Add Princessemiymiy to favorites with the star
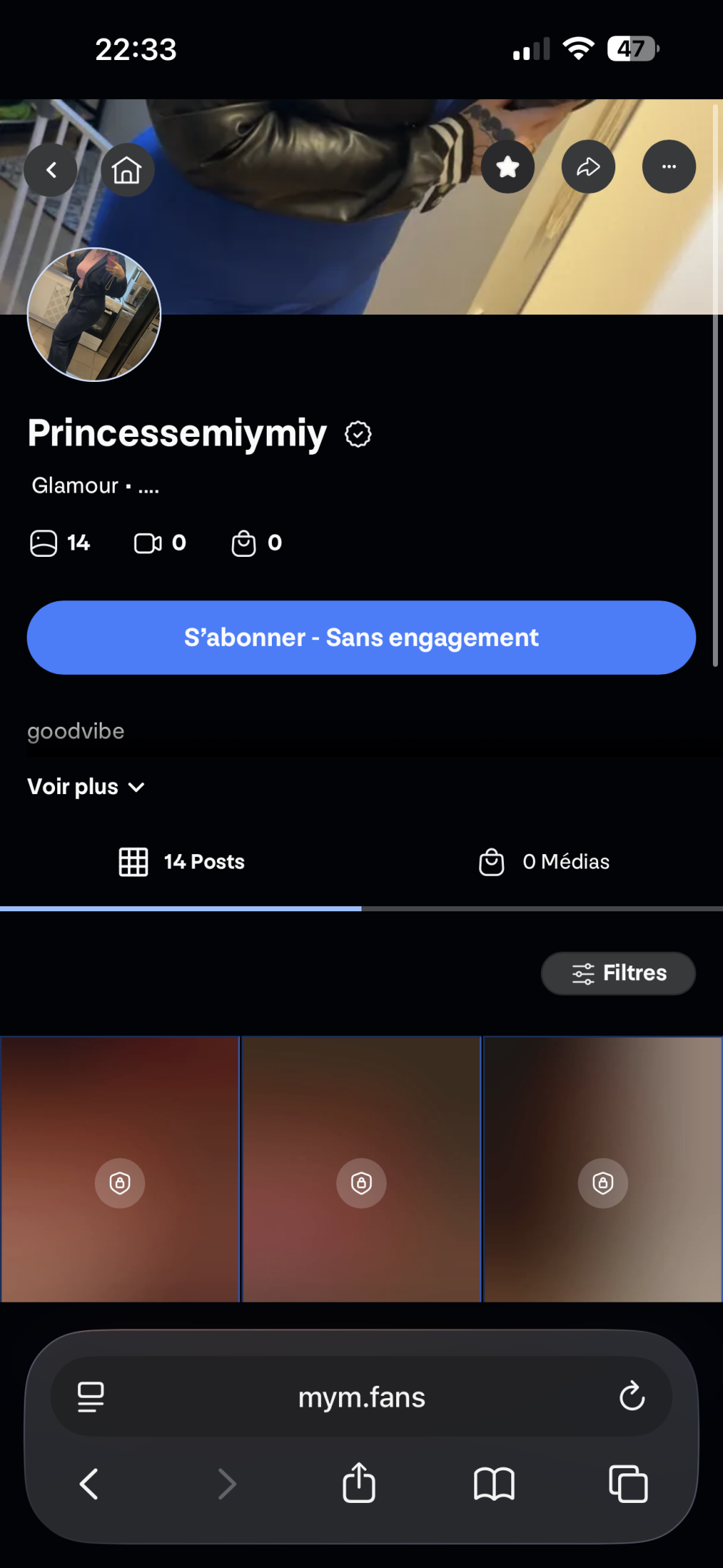Image resolution: width=723 pixels, height=1568 pixels. (x=508, y=167)
